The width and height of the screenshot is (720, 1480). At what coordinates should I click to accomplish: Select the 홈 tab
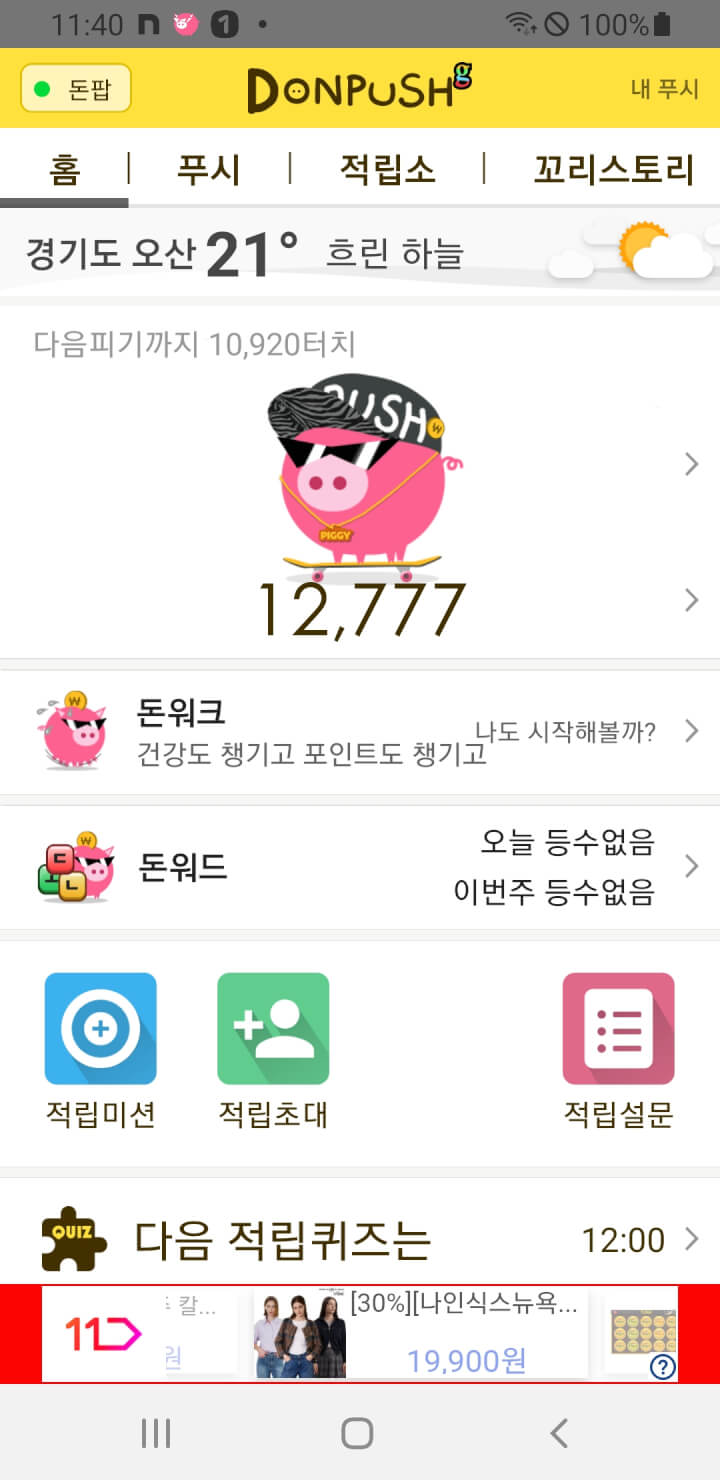click(64, 169)
